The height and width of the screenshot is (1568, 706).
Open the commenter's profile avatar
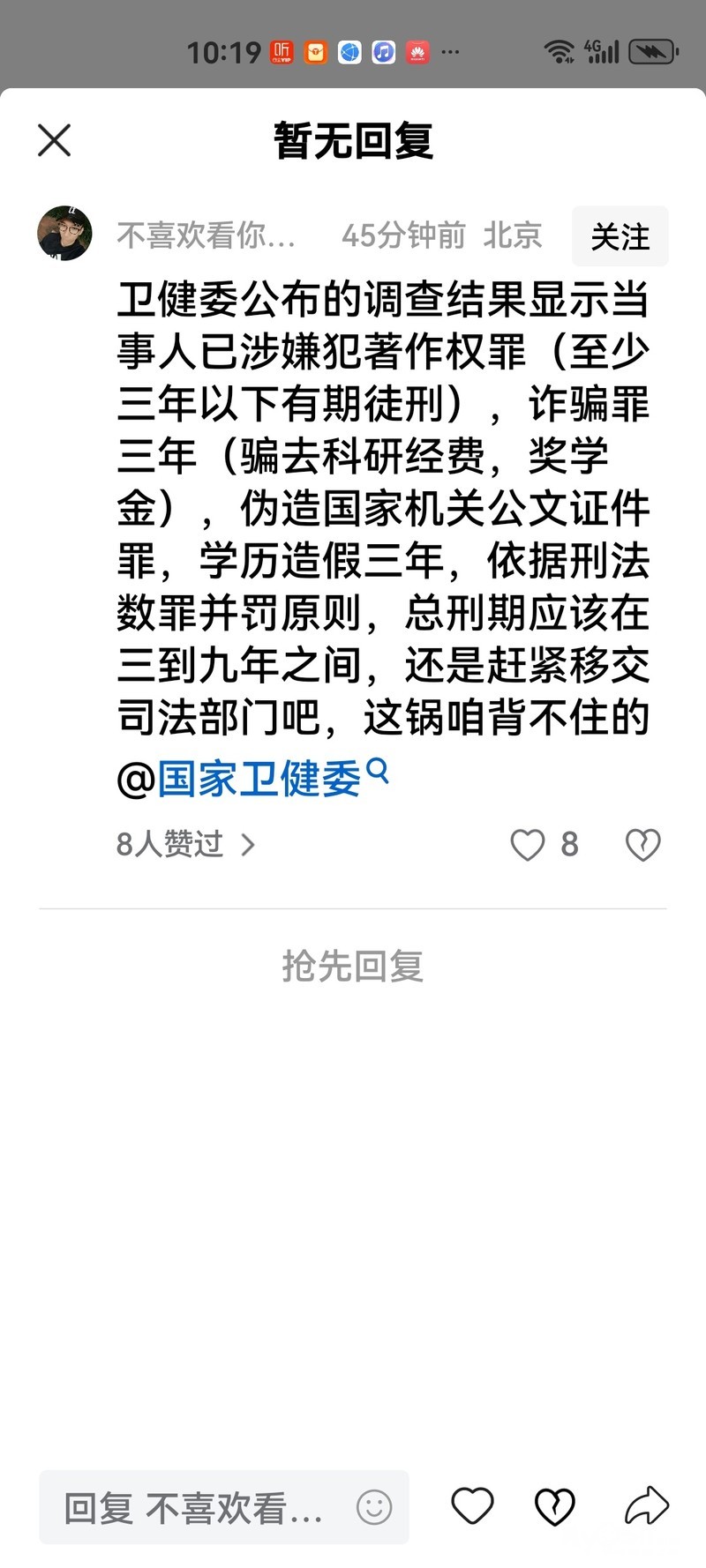tap(64, 234)
